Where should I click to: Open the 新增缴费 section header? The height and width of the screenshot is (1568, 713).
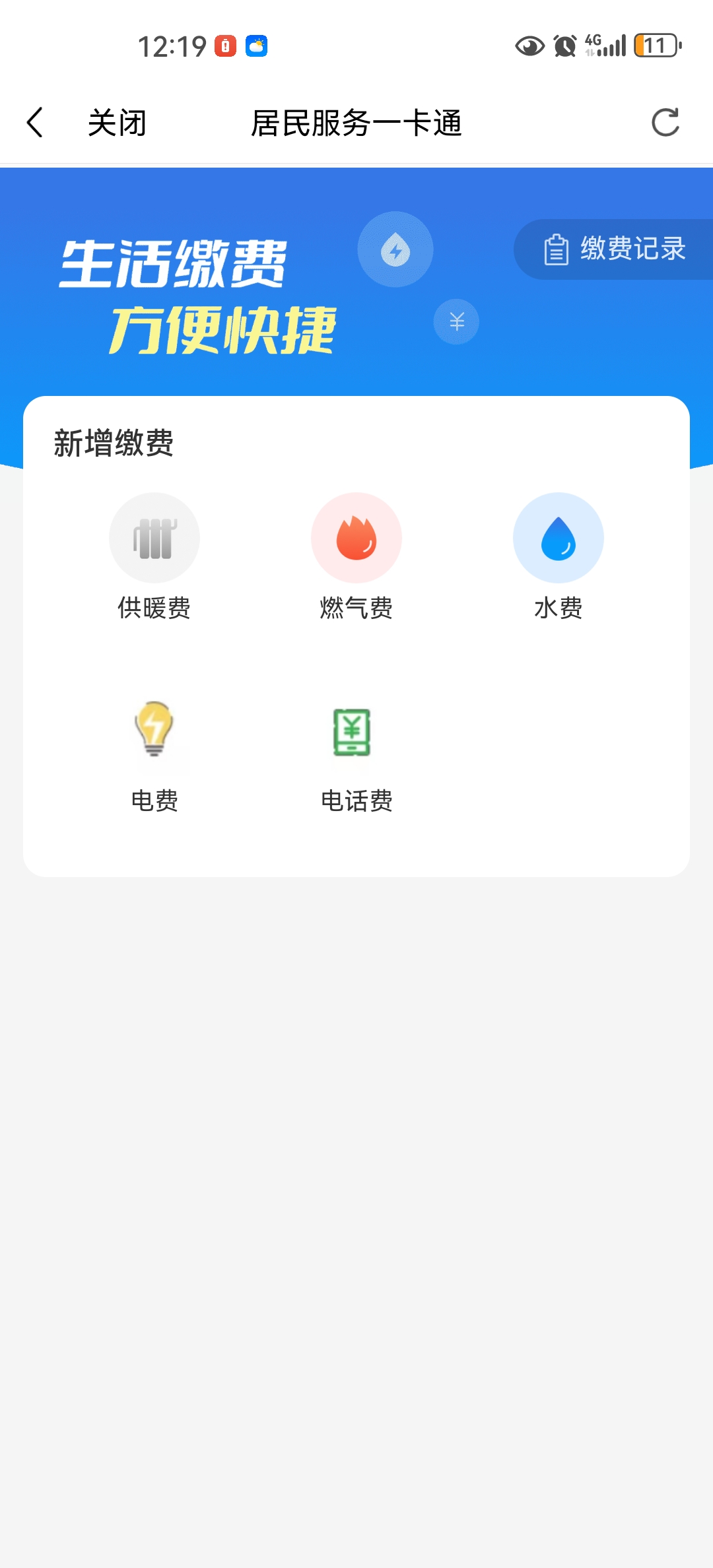point(114,443)
